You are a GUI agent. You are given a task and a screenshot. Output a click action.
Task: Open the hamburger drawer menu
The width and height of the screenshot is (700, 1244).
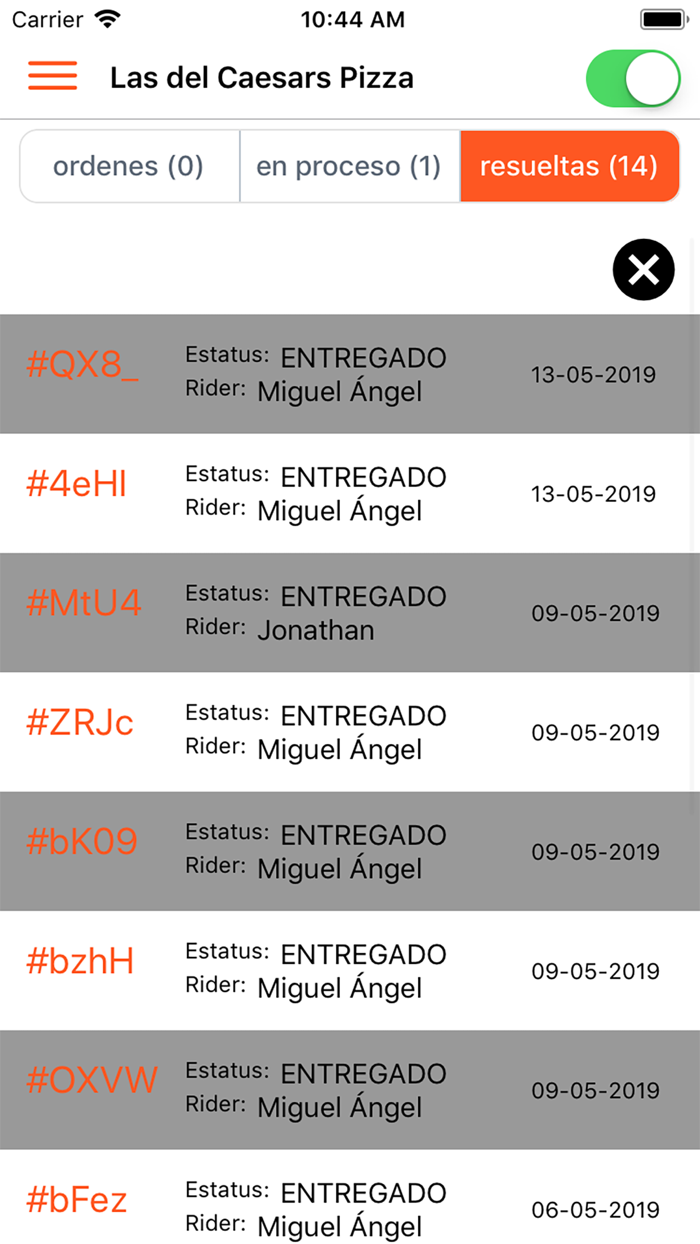(52, 77)
